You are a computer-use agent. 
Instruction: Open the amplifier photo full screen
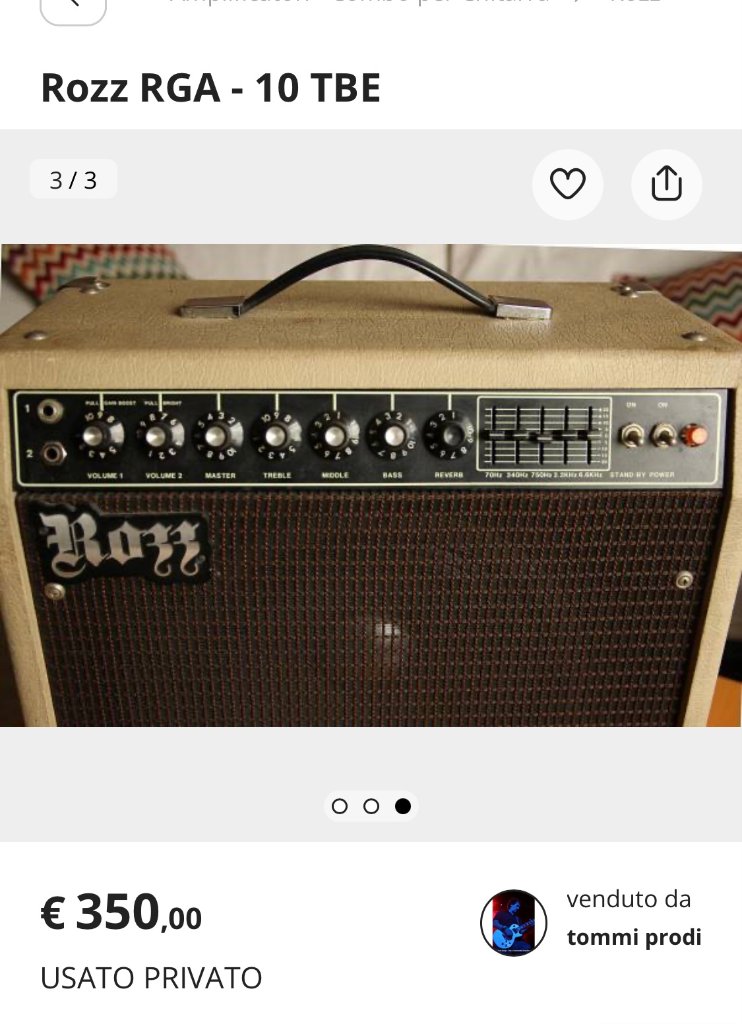click(371, 485)
